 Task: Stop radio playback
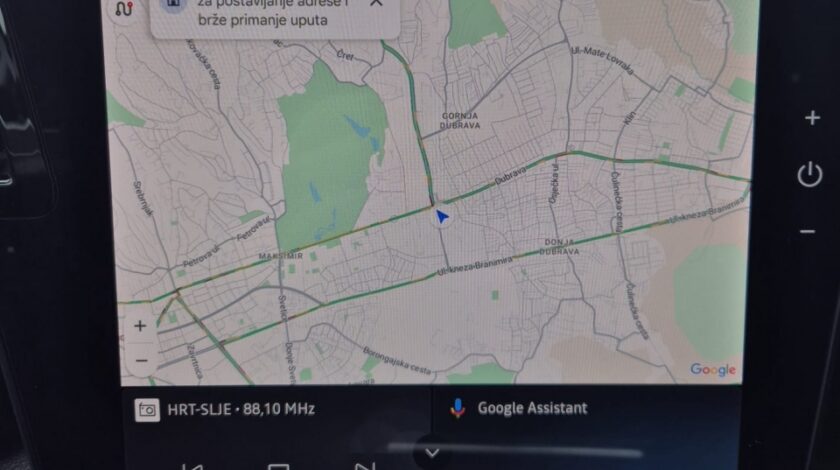[x=279, y=466]
